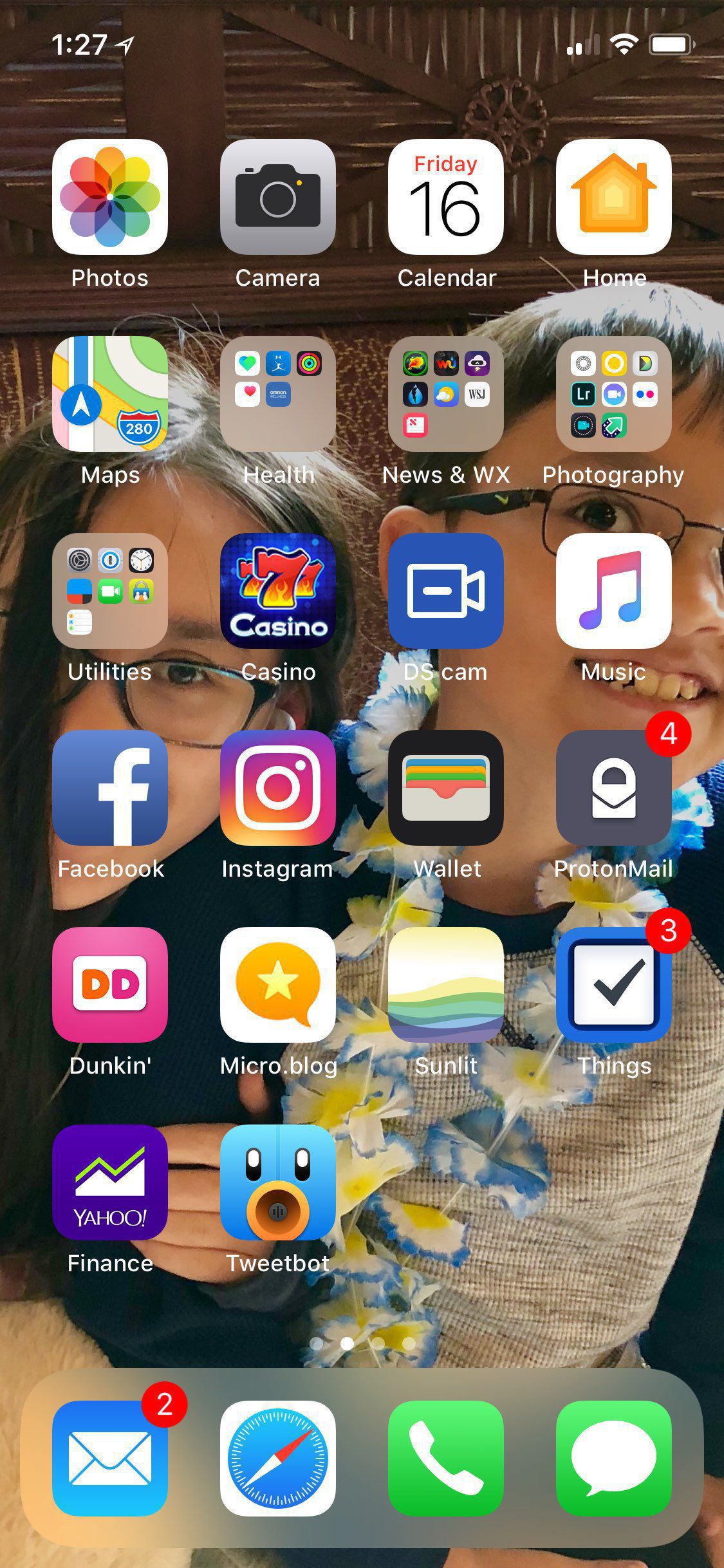The height and width of the screenshot is (1568, 724).
Task: Open DS cam app
Action: click(x=446, y=591)
